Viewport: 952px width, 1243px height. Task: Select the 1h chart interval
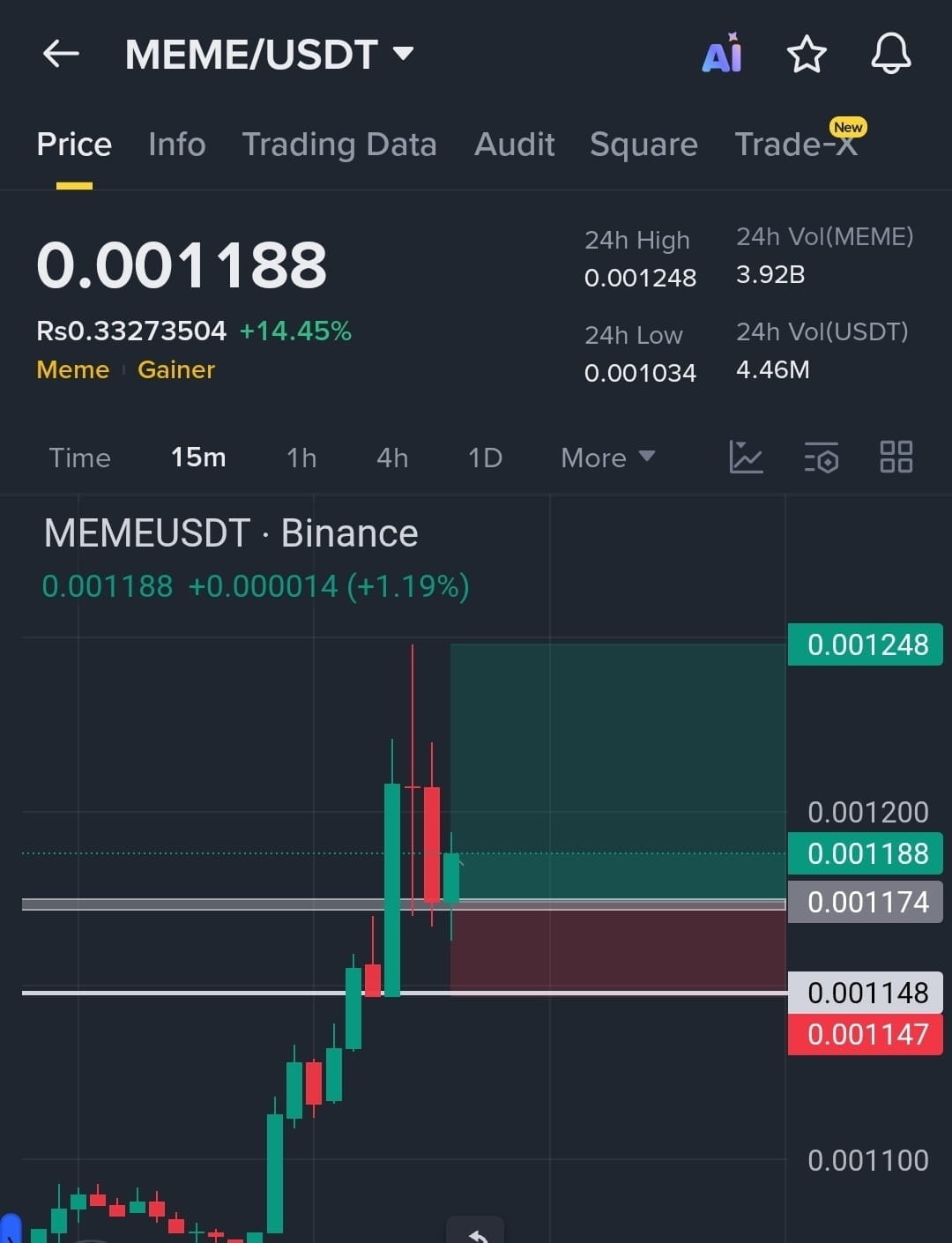click(x=301, y=458)
